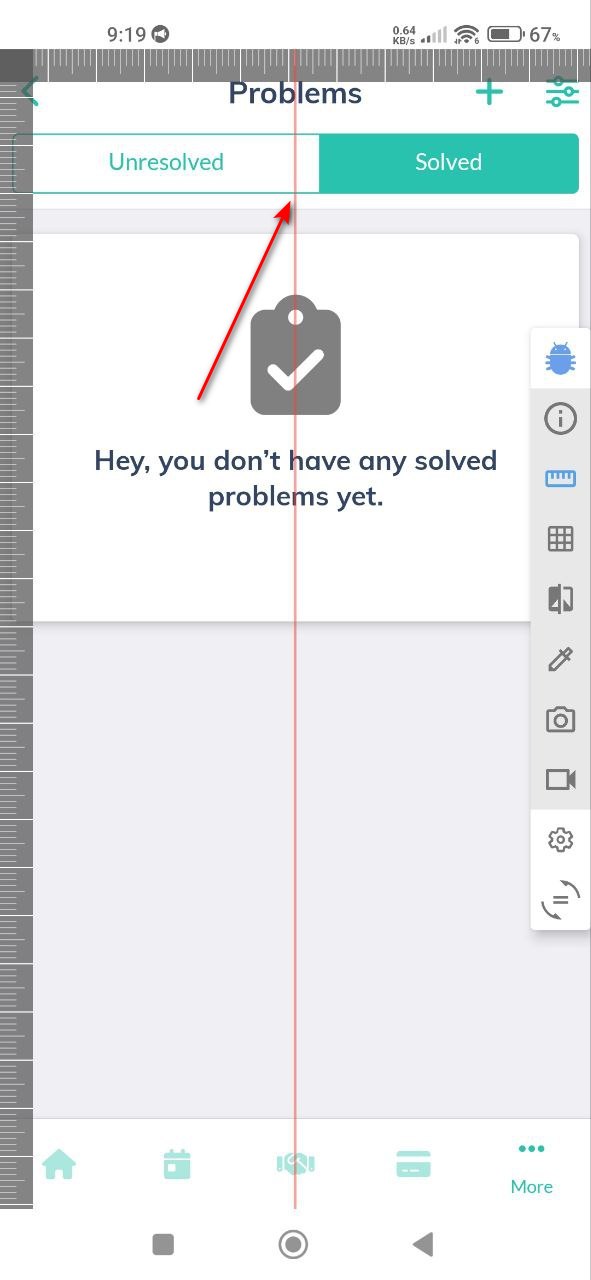Open the handshake tab in the bottom bar
The width and height of the screenshot is (591, 1280).
(x=295, y=1164)
